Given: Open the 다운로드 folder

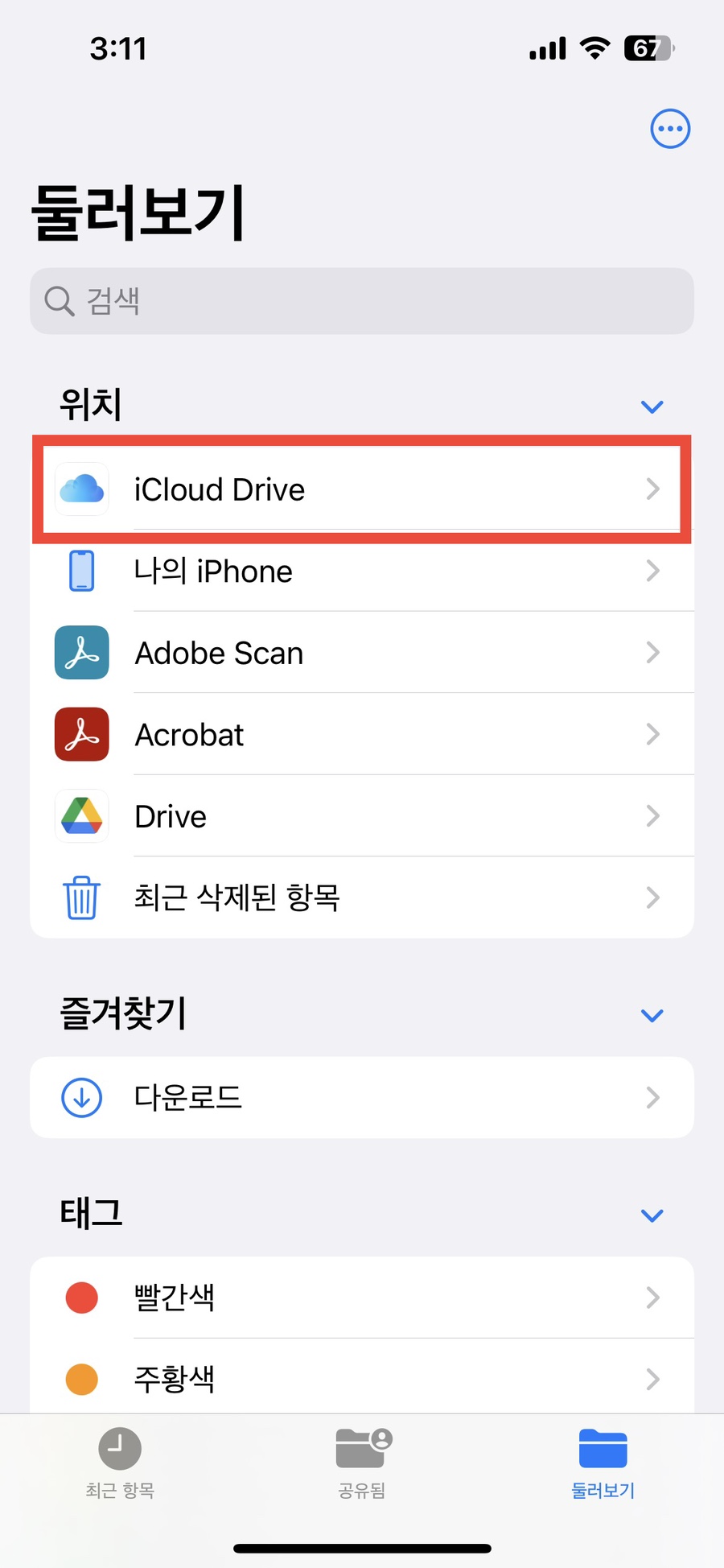Looking at the screenshot, I should coord(362,1097).
